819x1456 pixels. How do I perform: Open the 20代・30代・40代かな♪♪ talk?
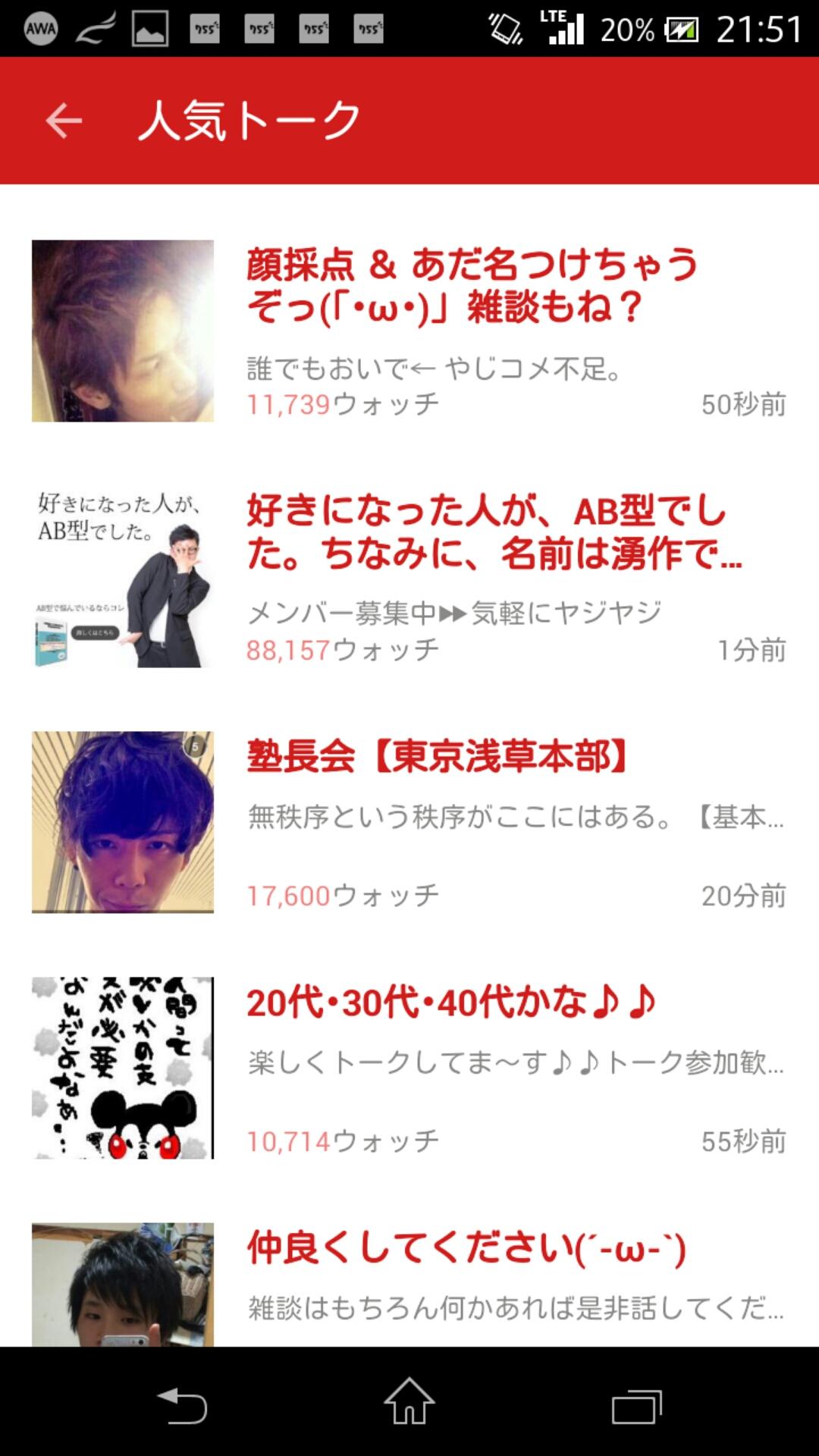coord(450,1003)
